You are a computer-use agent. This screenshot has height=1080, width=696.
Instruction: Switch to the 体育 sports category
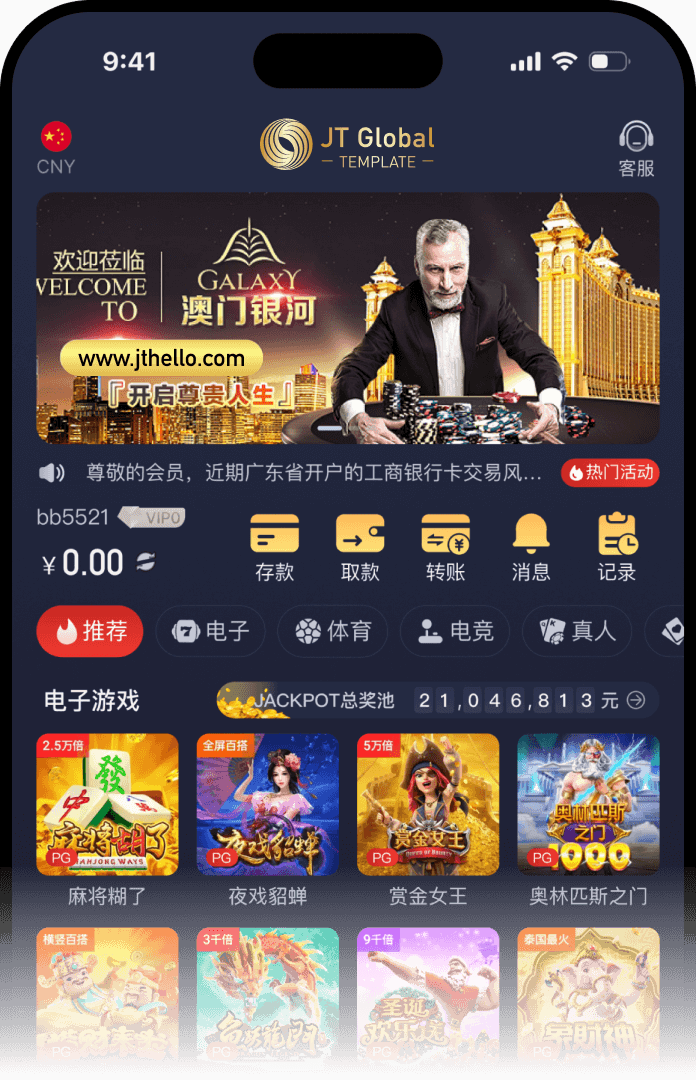tap(333, 632)
